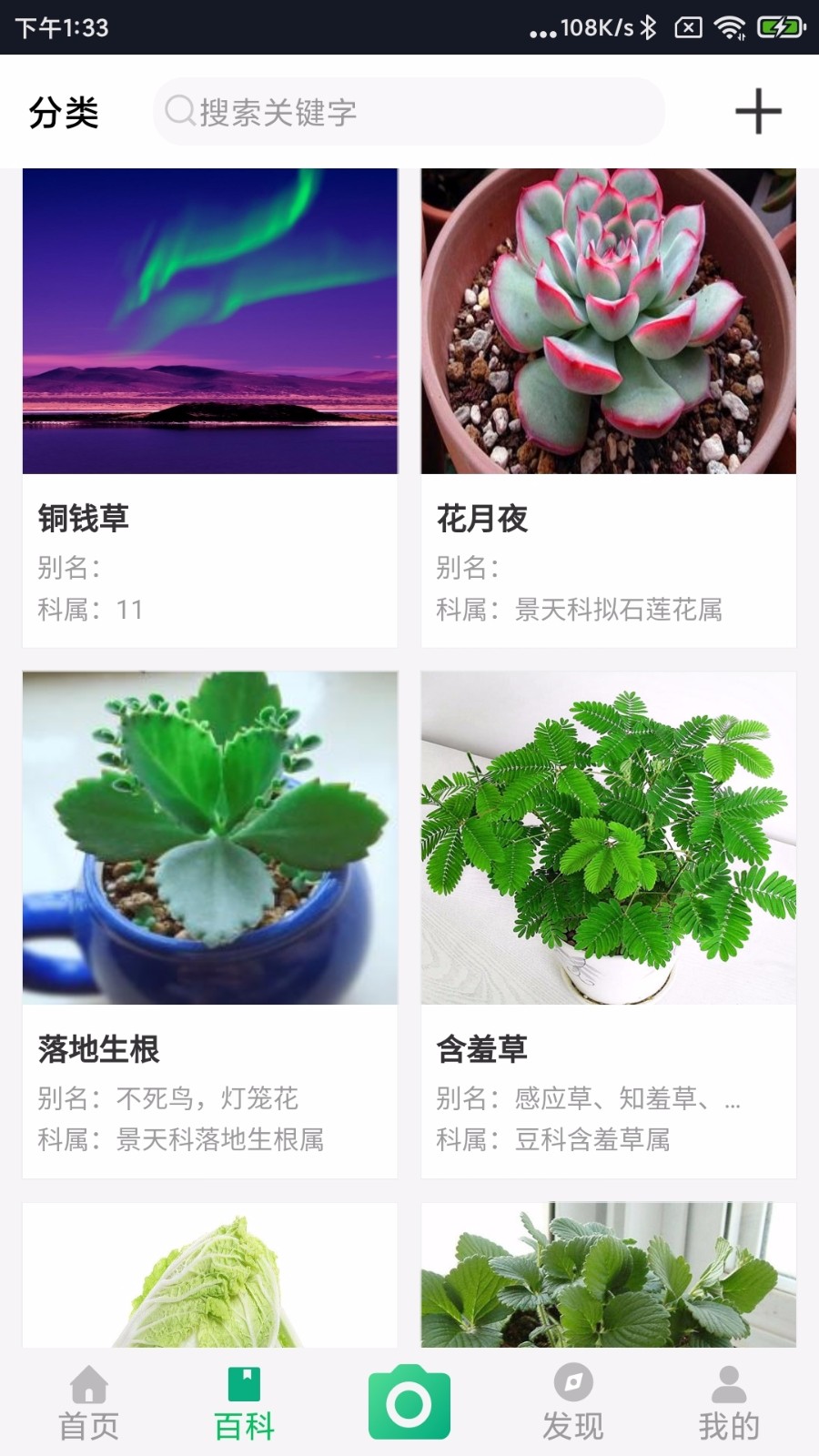Switch to the 首页 tab
Image resolution: width=819 pixels, height=1456 pixels.
[x=89, y=1403]
